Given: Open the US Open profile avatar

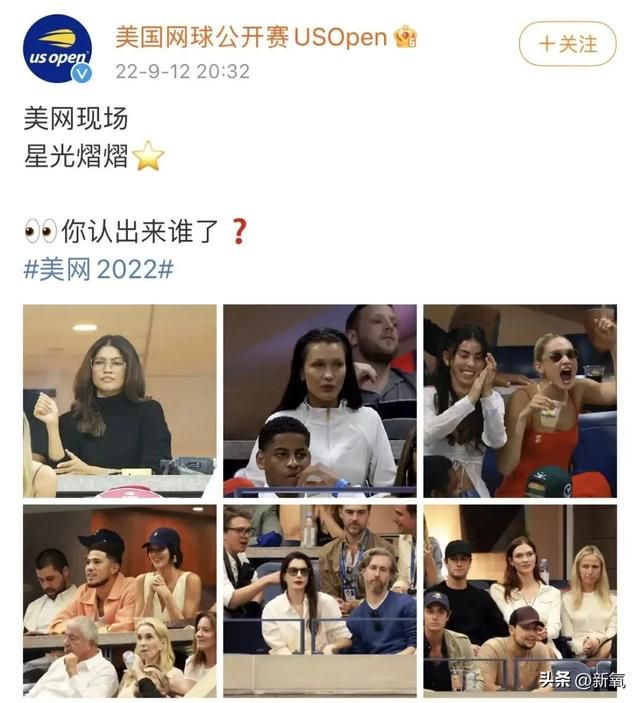Looking at the screenshot, I should coord(57,47).
